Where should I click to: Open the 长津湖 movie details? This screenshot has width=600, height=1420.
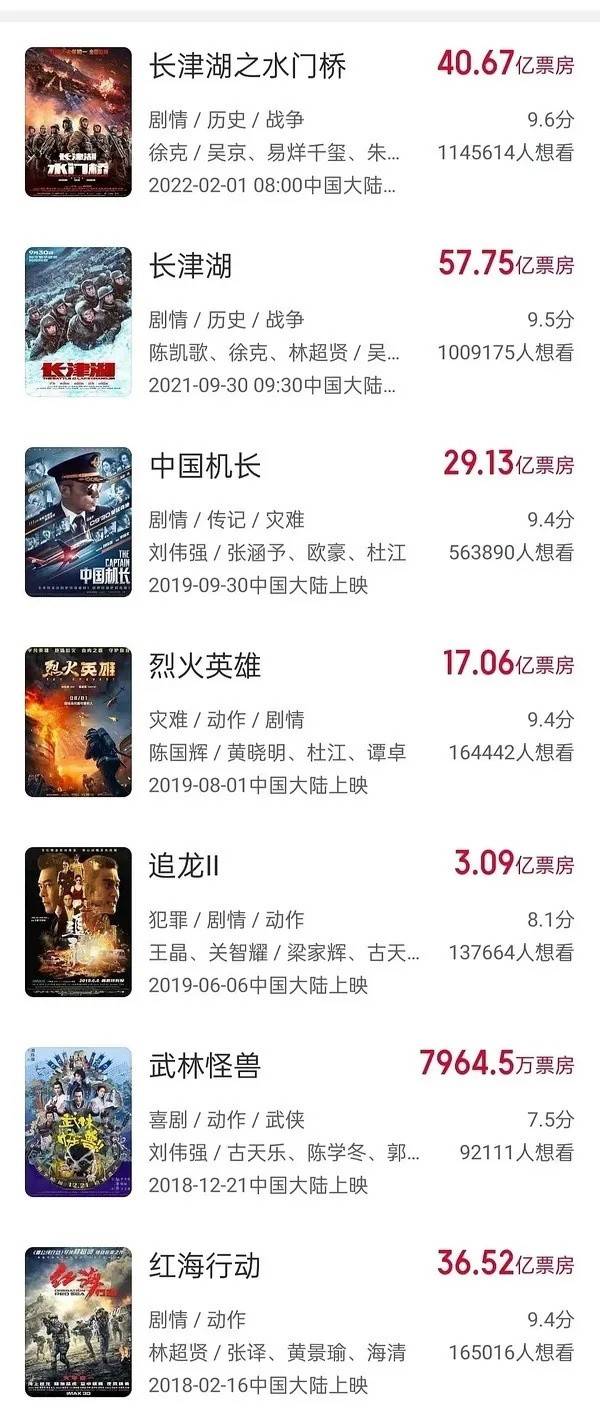(190, 266)
